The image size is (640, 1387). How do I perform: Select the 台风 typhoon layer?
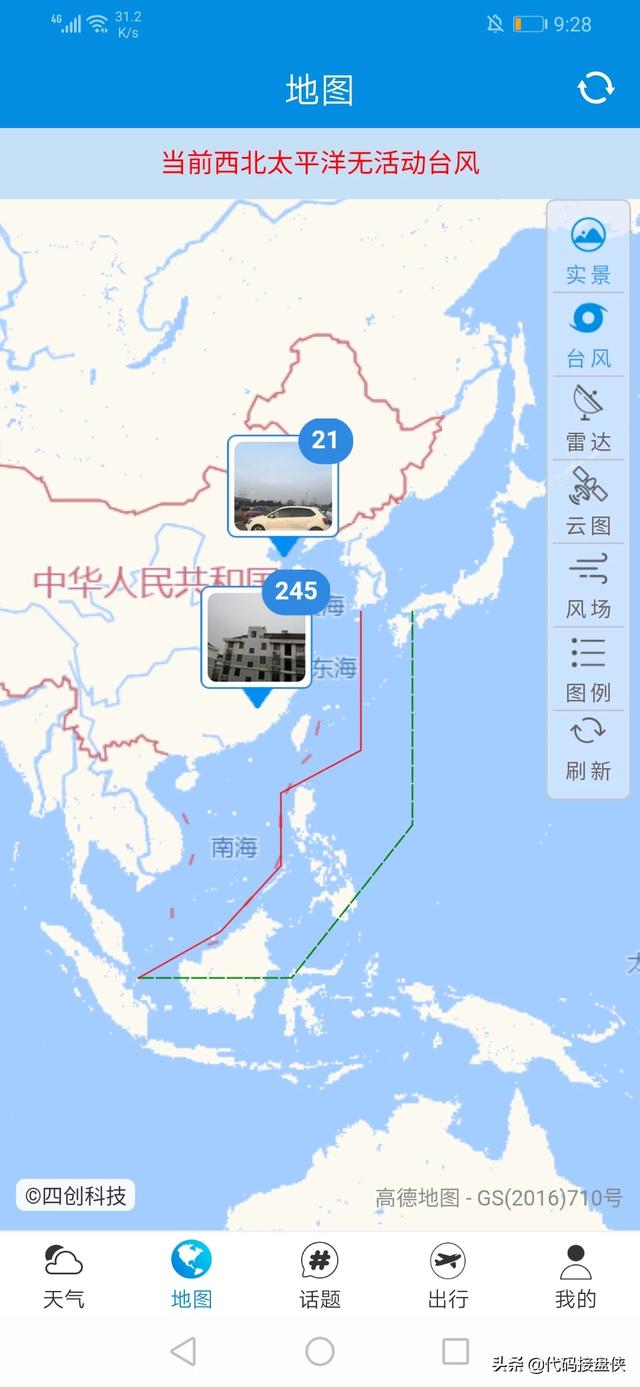click(x=588, y=334)
